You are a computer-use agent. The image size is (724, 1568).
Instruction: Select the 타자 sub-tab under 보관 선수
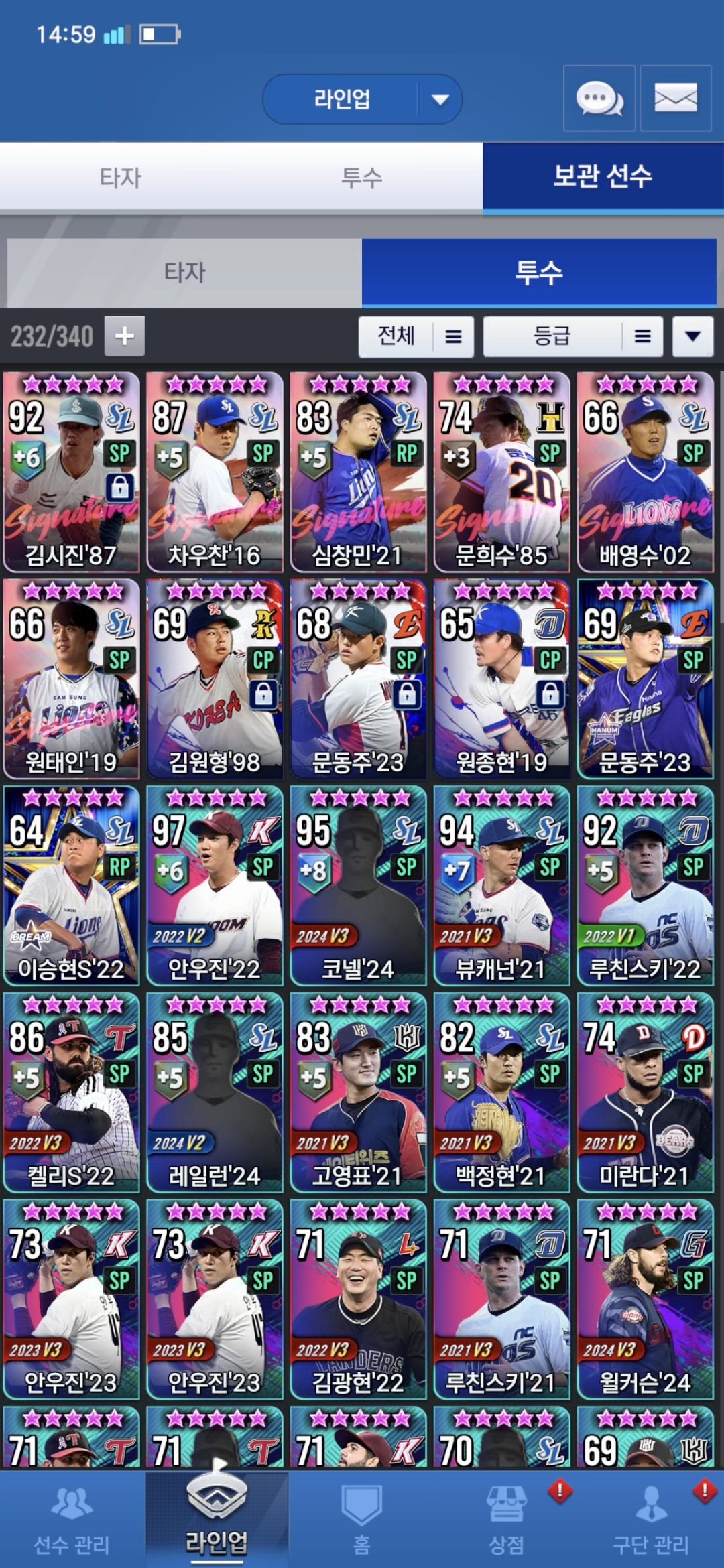[x=184, y=273]
